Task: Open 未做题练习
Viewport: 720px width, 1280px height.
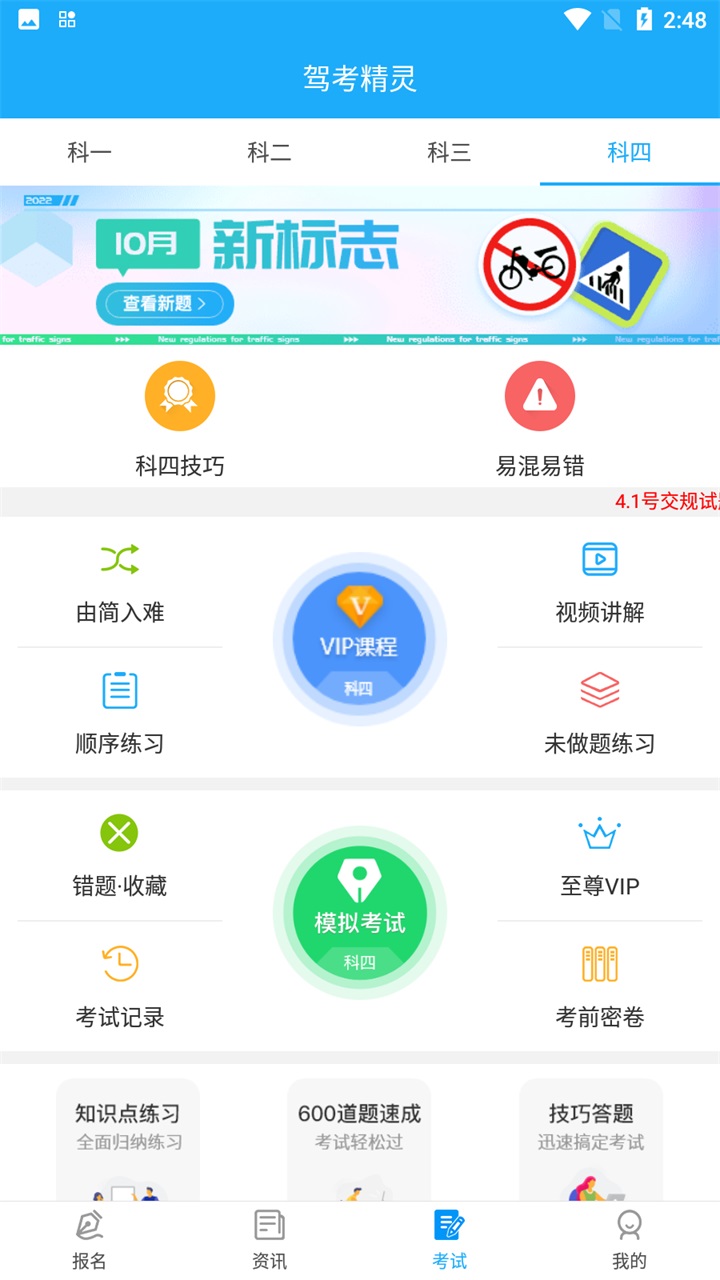Action: (x=600, y=714)
